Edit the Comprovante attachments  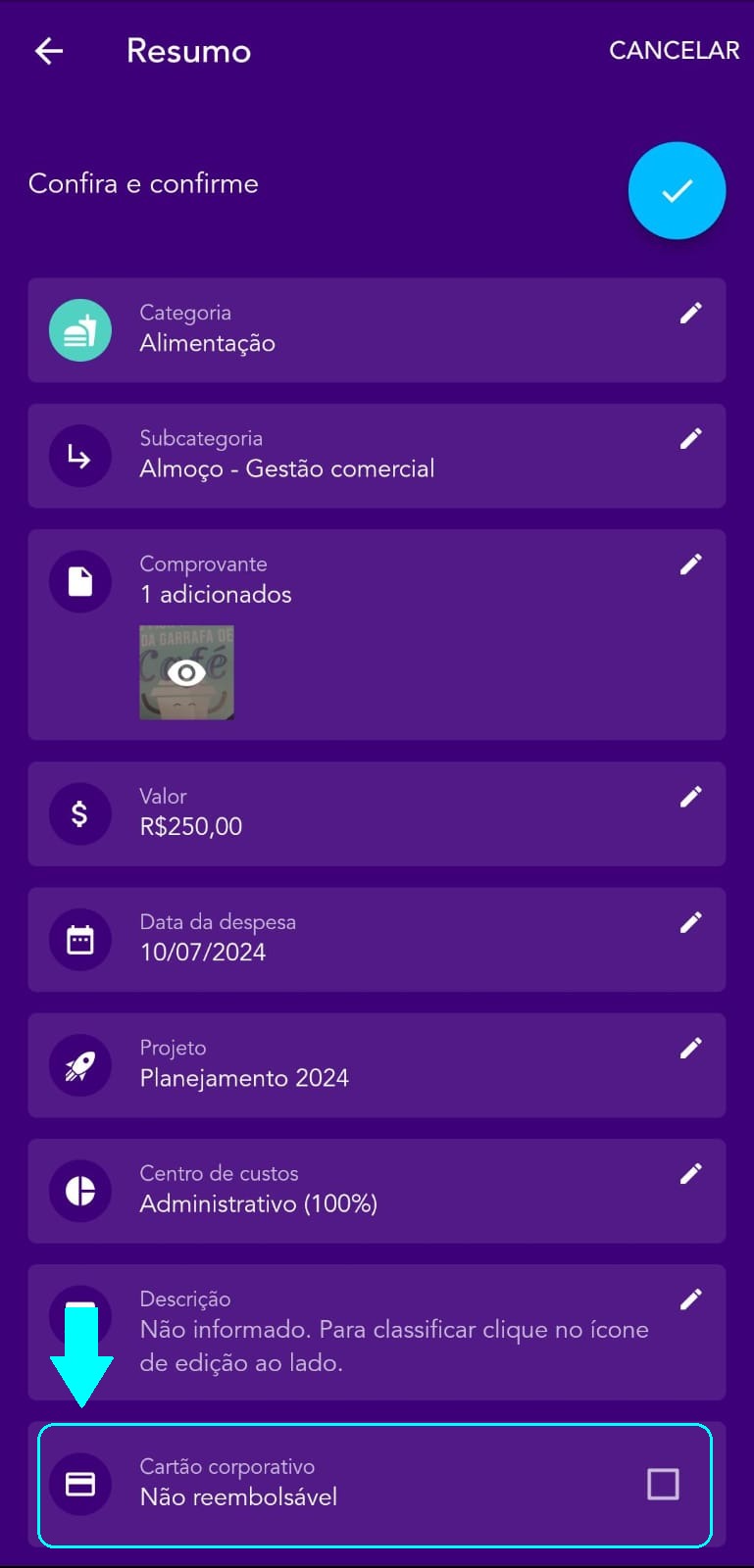pos(691,563)
